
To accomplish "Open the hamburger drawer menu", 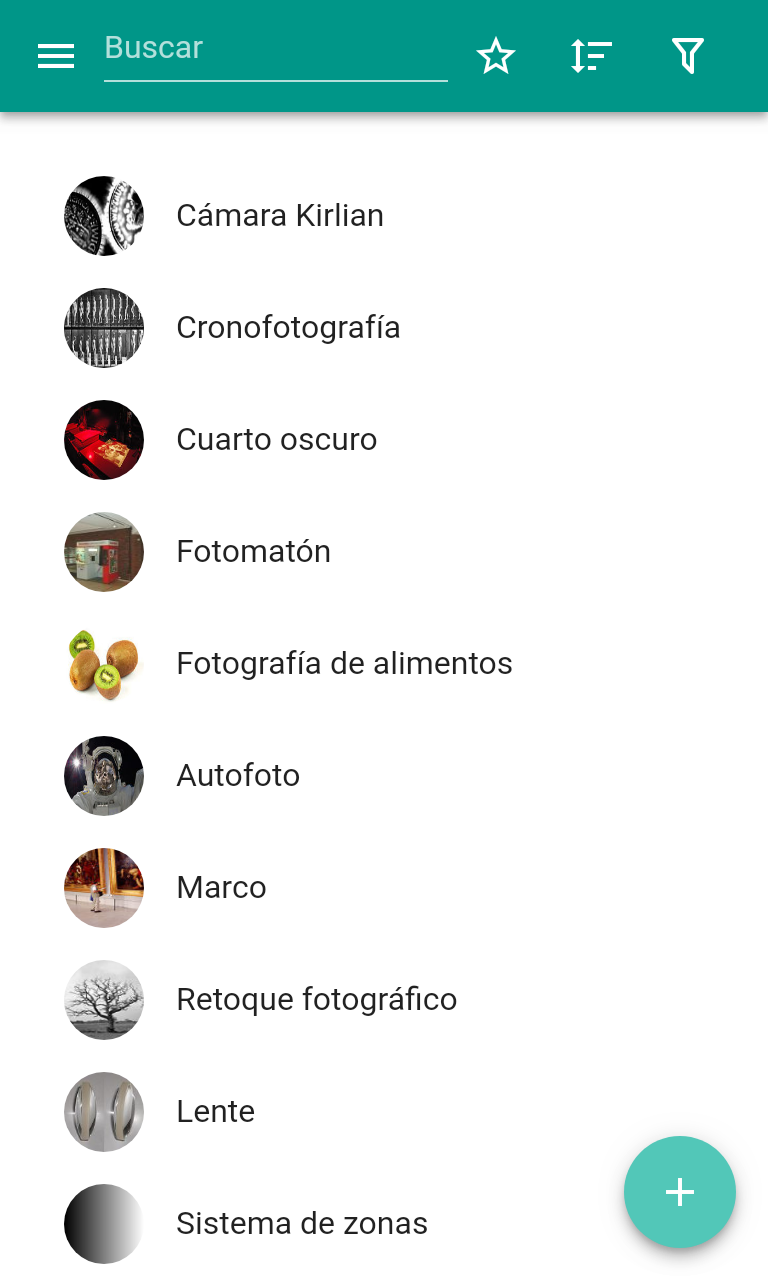I will (x=56, y=57).
